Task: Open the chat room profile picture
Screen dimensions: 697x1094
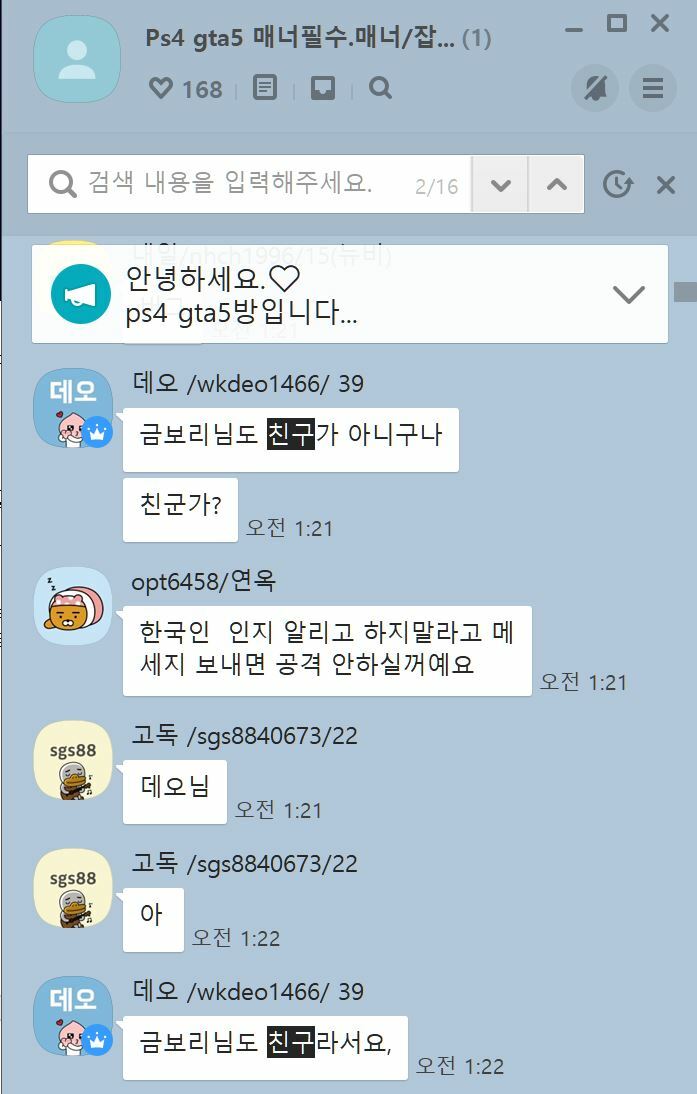Action: [77, 59]
